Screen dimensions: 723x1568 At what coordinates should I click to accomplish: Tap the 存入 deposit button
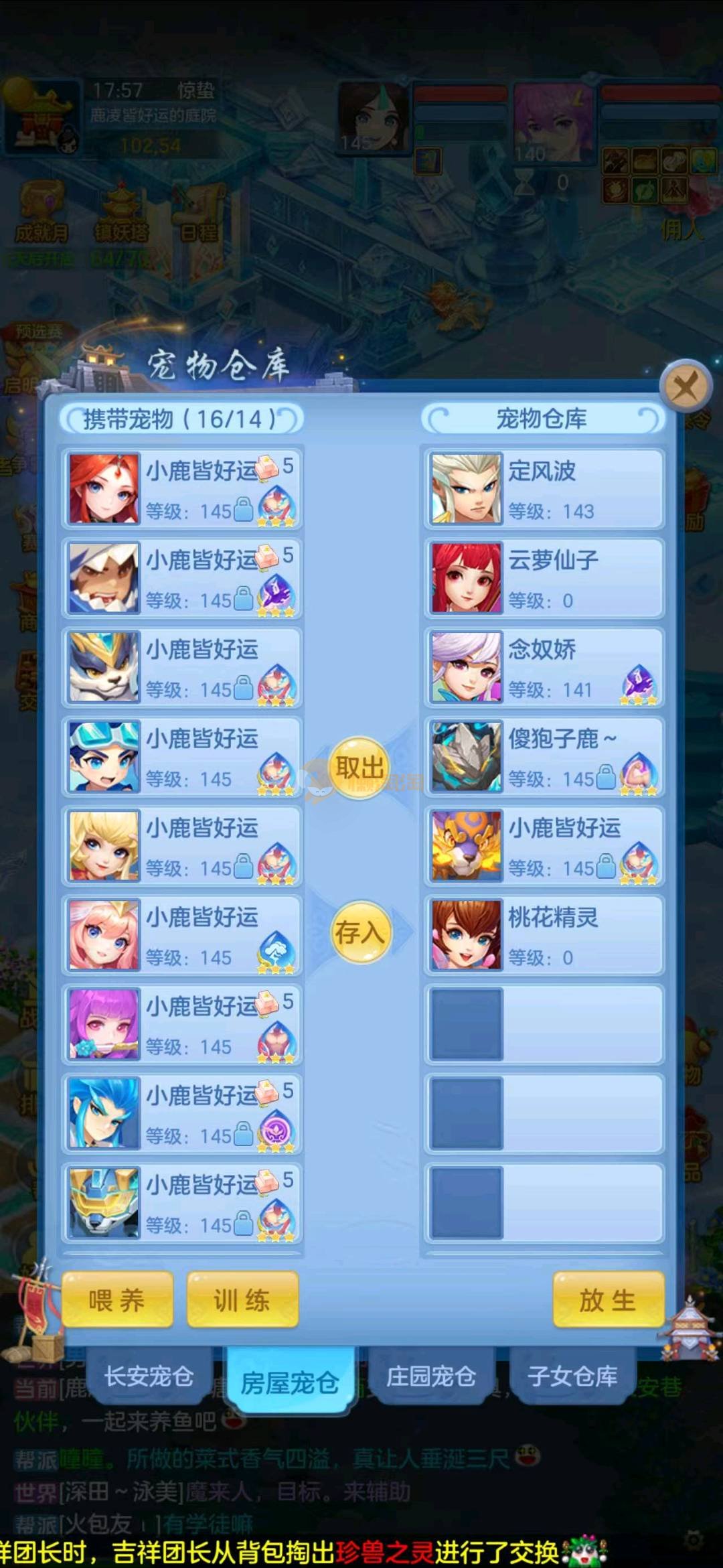coord(360,932)
